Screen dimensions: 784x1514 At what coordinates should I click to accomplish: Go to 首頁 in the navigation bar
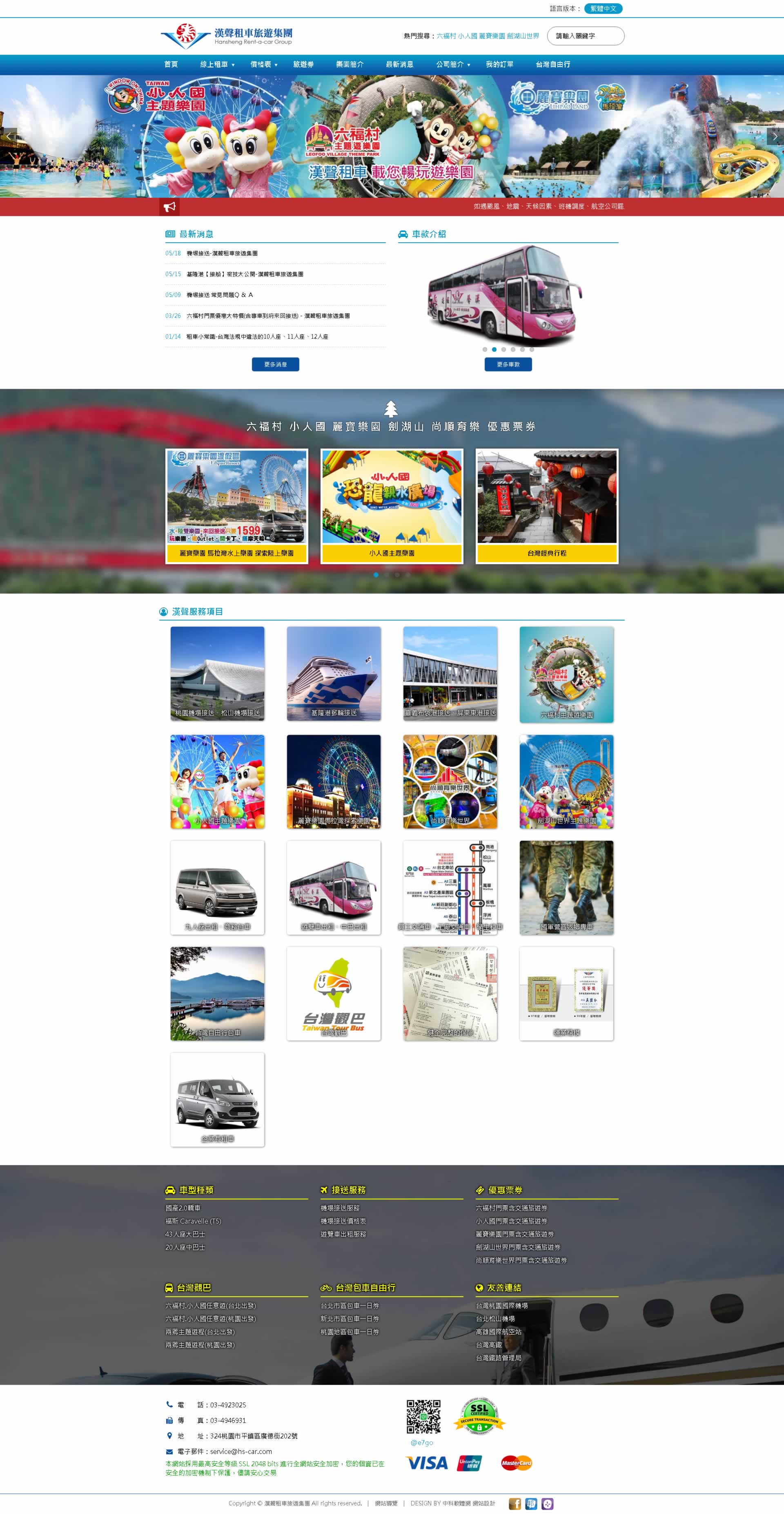(171, 65)
